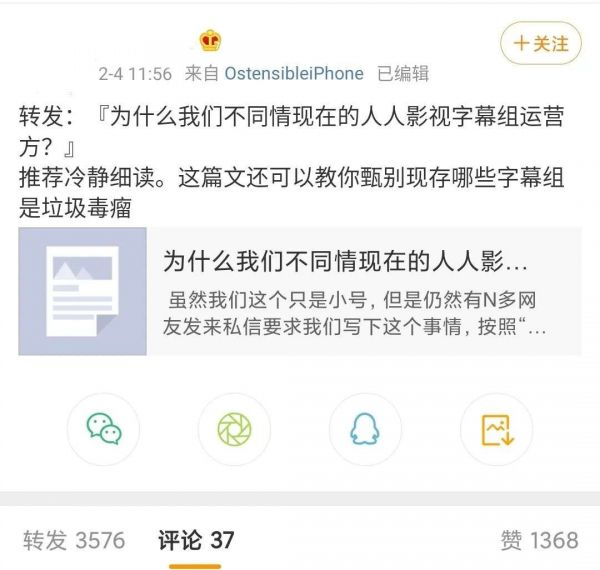Save the post as an image

tap(496, 429)
